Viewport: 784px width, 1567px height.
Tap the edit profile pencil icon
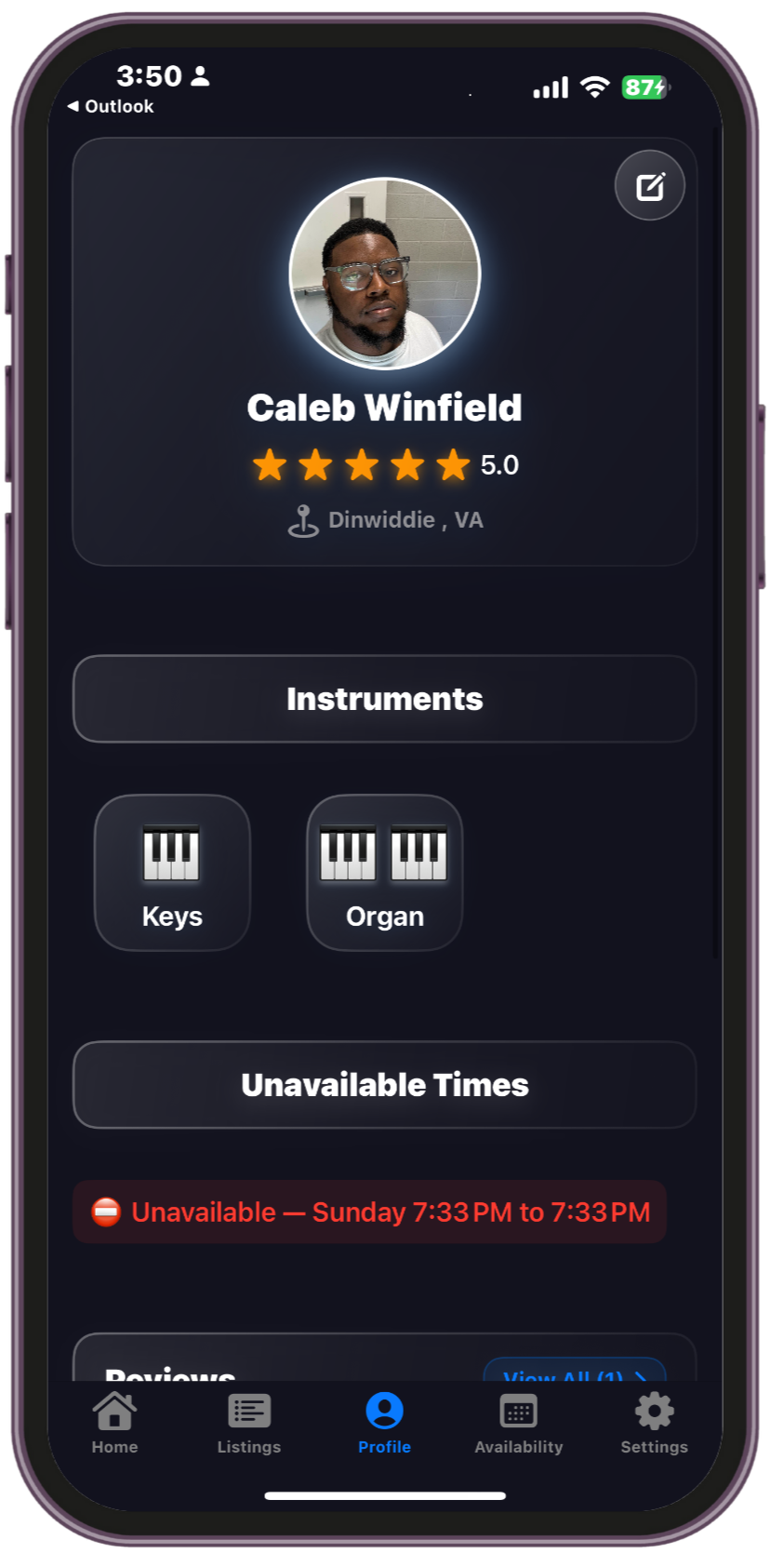[650, 186]
